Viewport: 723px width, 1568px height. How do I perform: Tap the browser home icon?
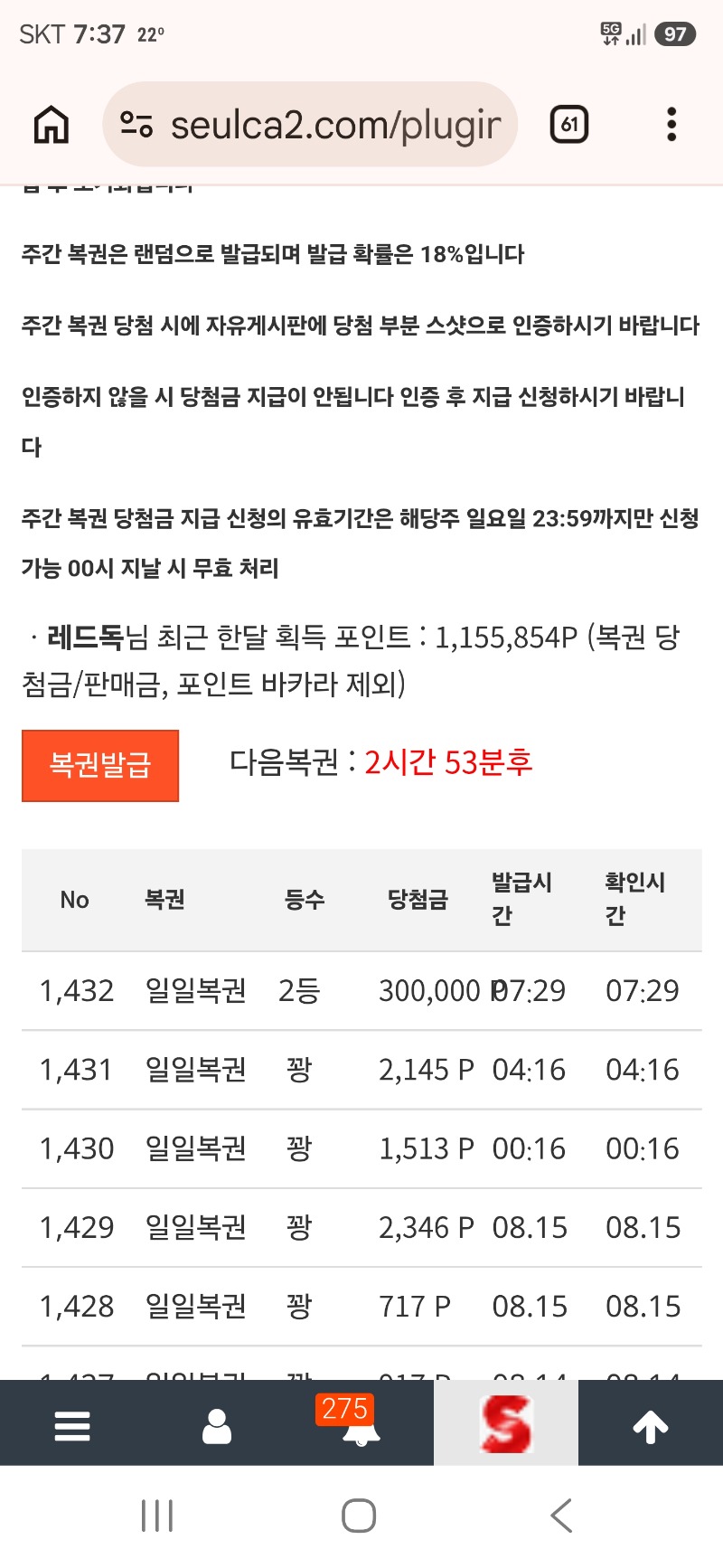(x=52, y=125)
